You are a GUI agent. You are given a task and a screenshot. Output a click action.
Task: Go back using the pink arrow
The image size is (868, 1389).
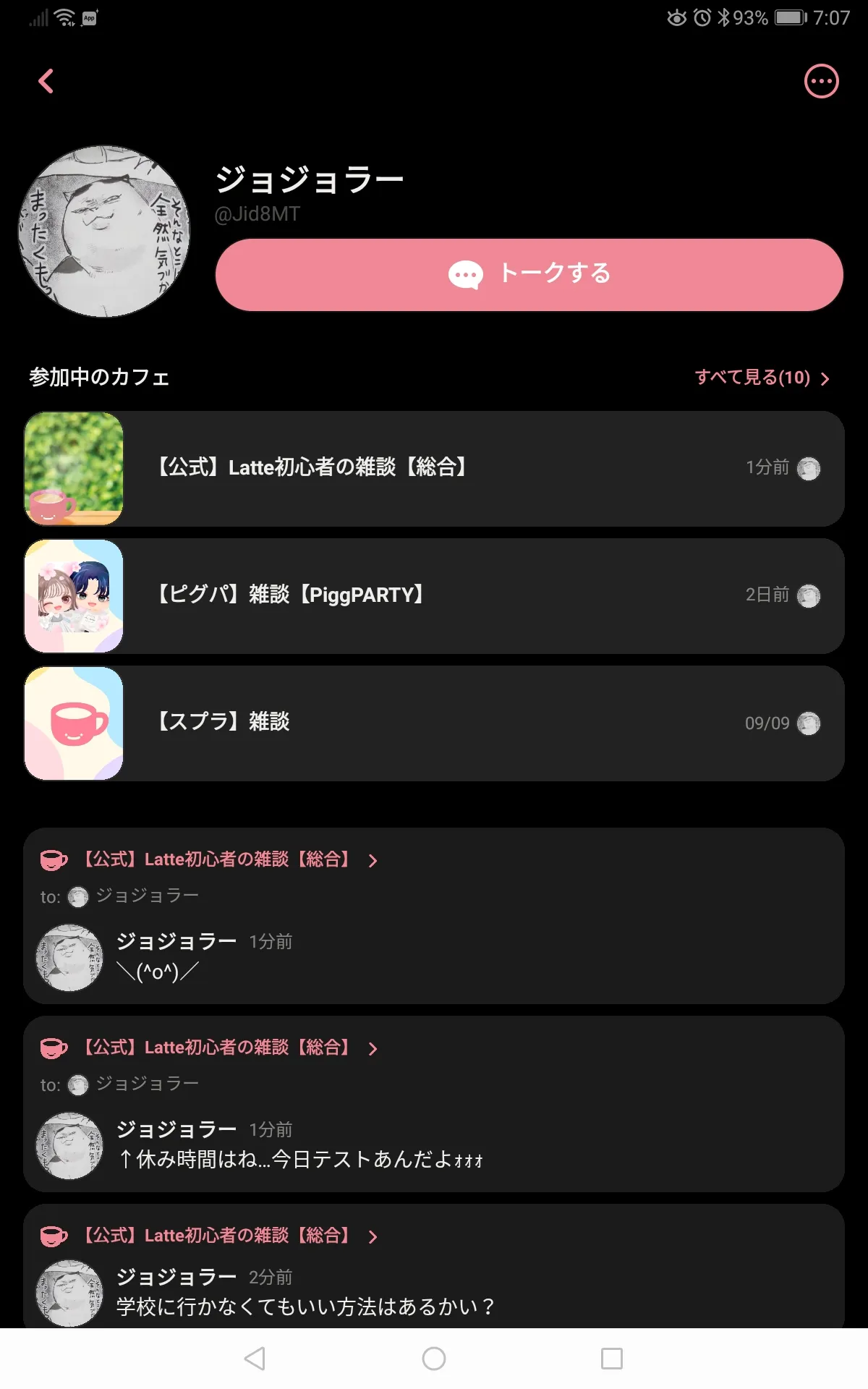[x=46, y=81]
